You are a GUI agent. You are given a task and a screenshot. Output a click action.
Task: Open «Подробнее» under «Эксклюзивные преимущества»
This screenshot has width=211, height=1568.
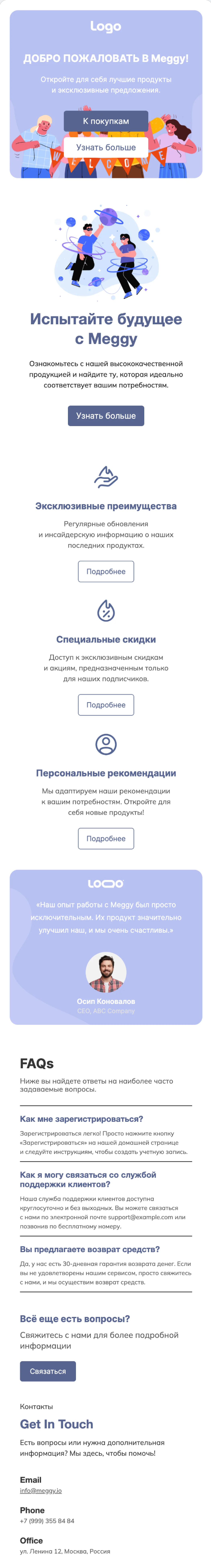(x=106, y=572)
